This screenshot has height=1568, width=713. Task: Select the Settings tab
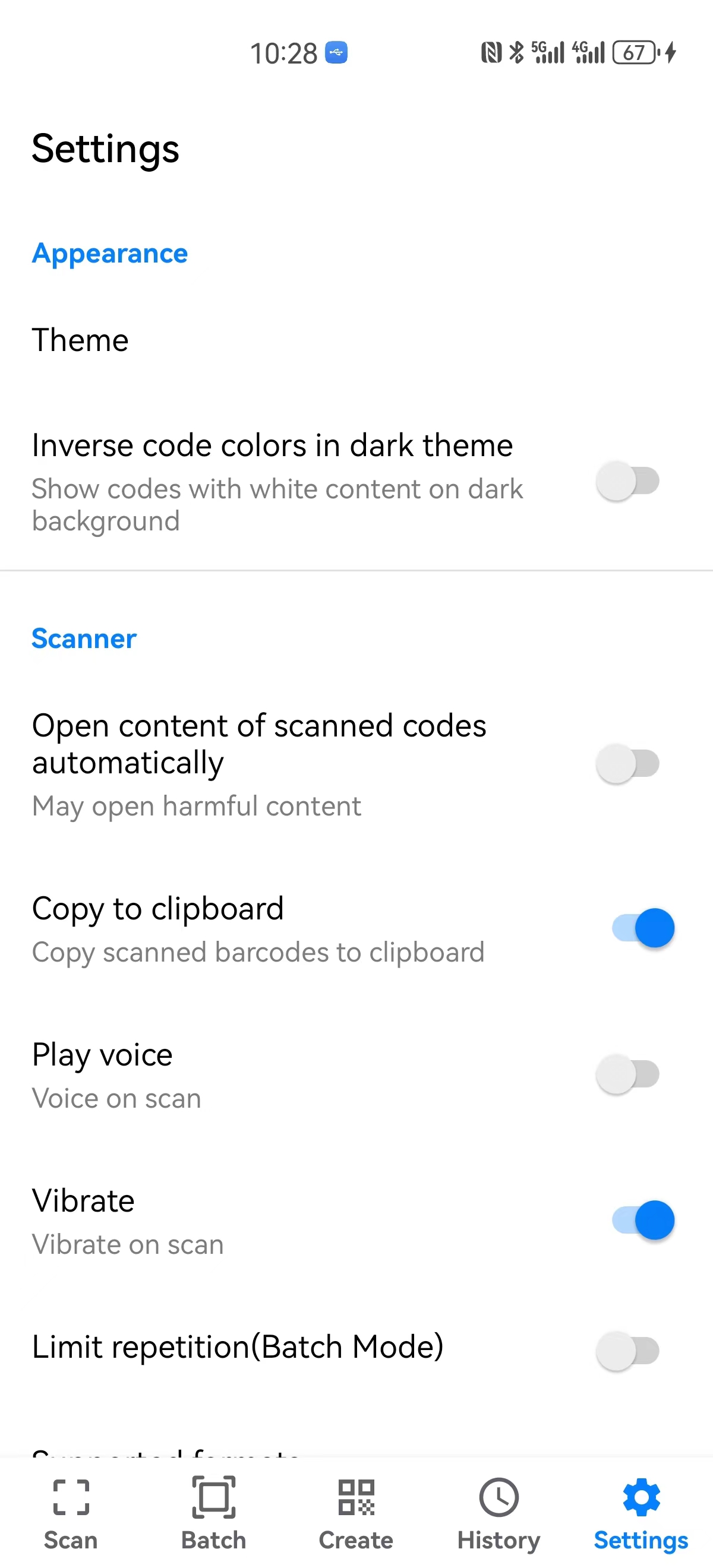tap(641, 1513)
